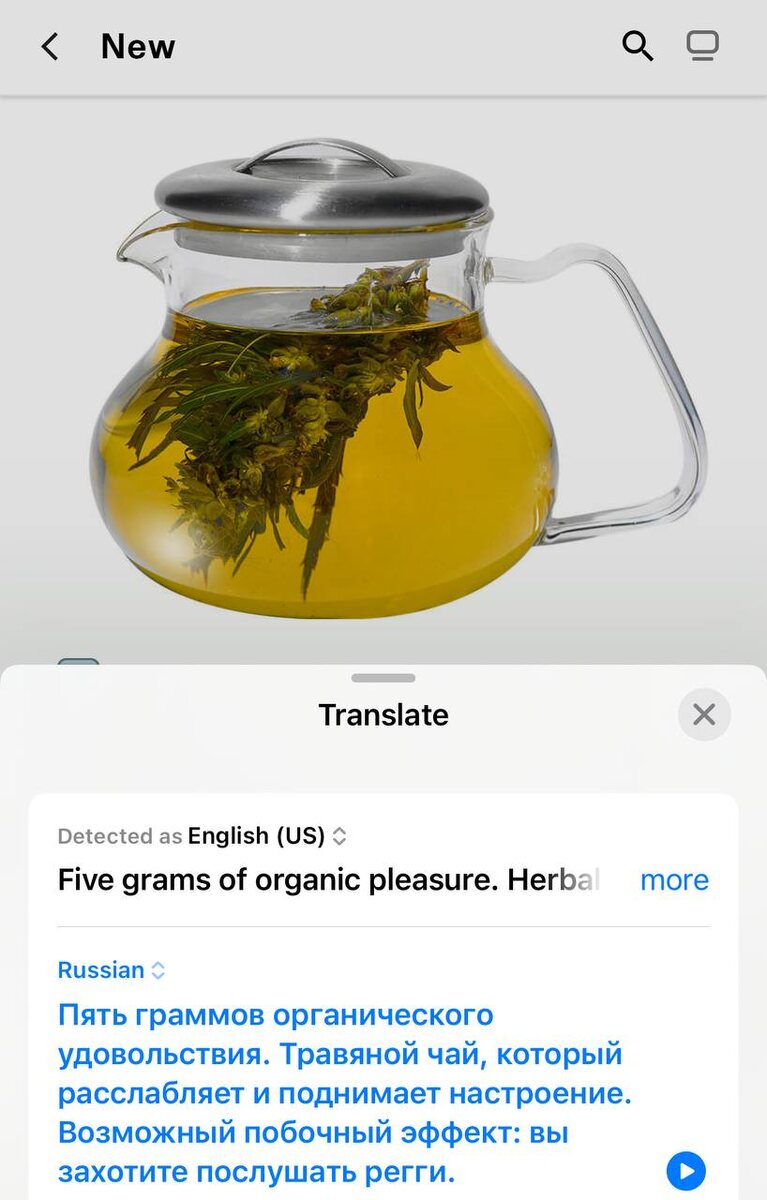
Task: Change target language from Russian
Action: click(111, 970)
